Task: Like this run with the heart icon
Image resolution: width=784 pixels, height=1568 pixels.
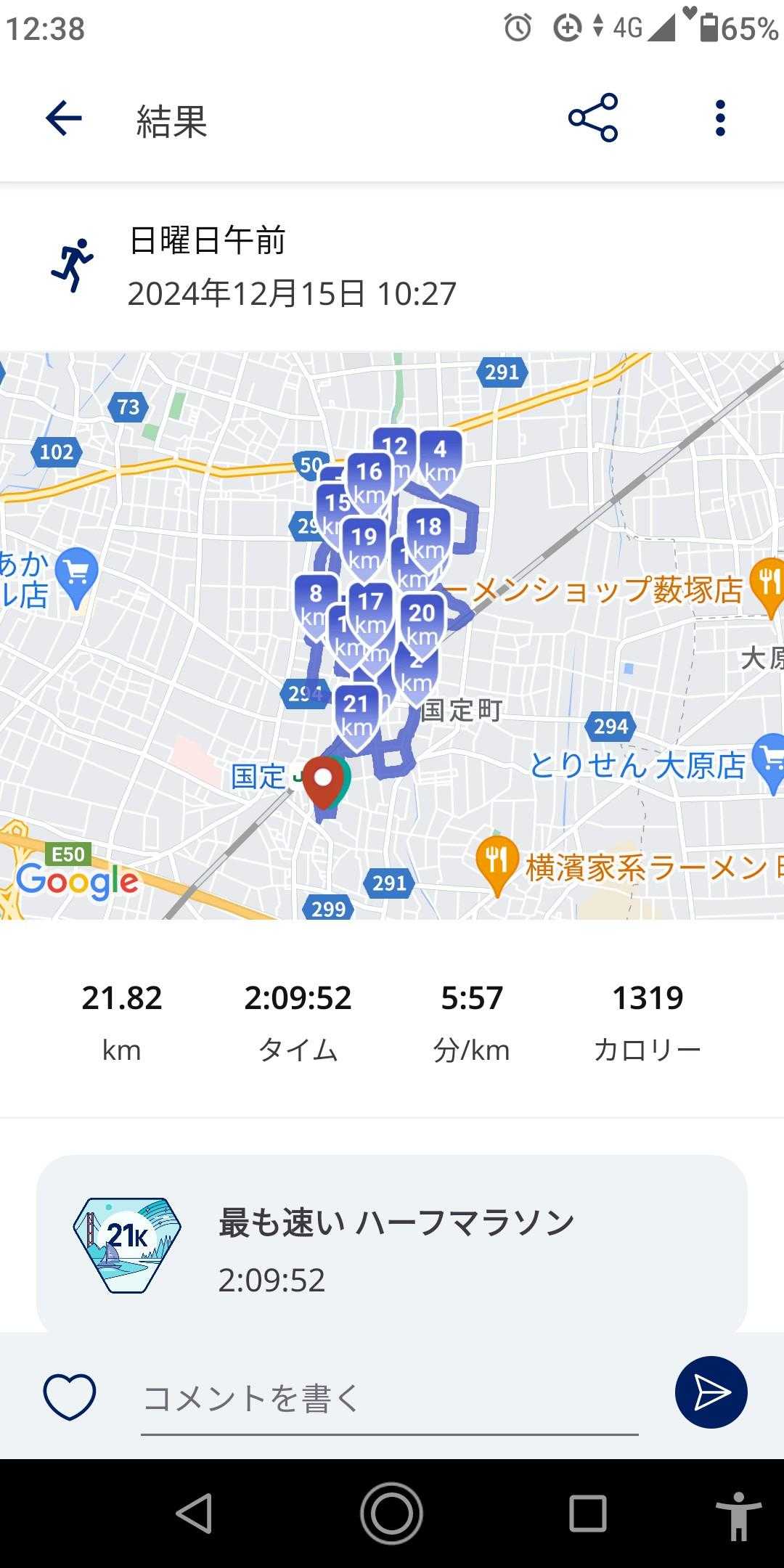Action: click(x=70, y=1395)
